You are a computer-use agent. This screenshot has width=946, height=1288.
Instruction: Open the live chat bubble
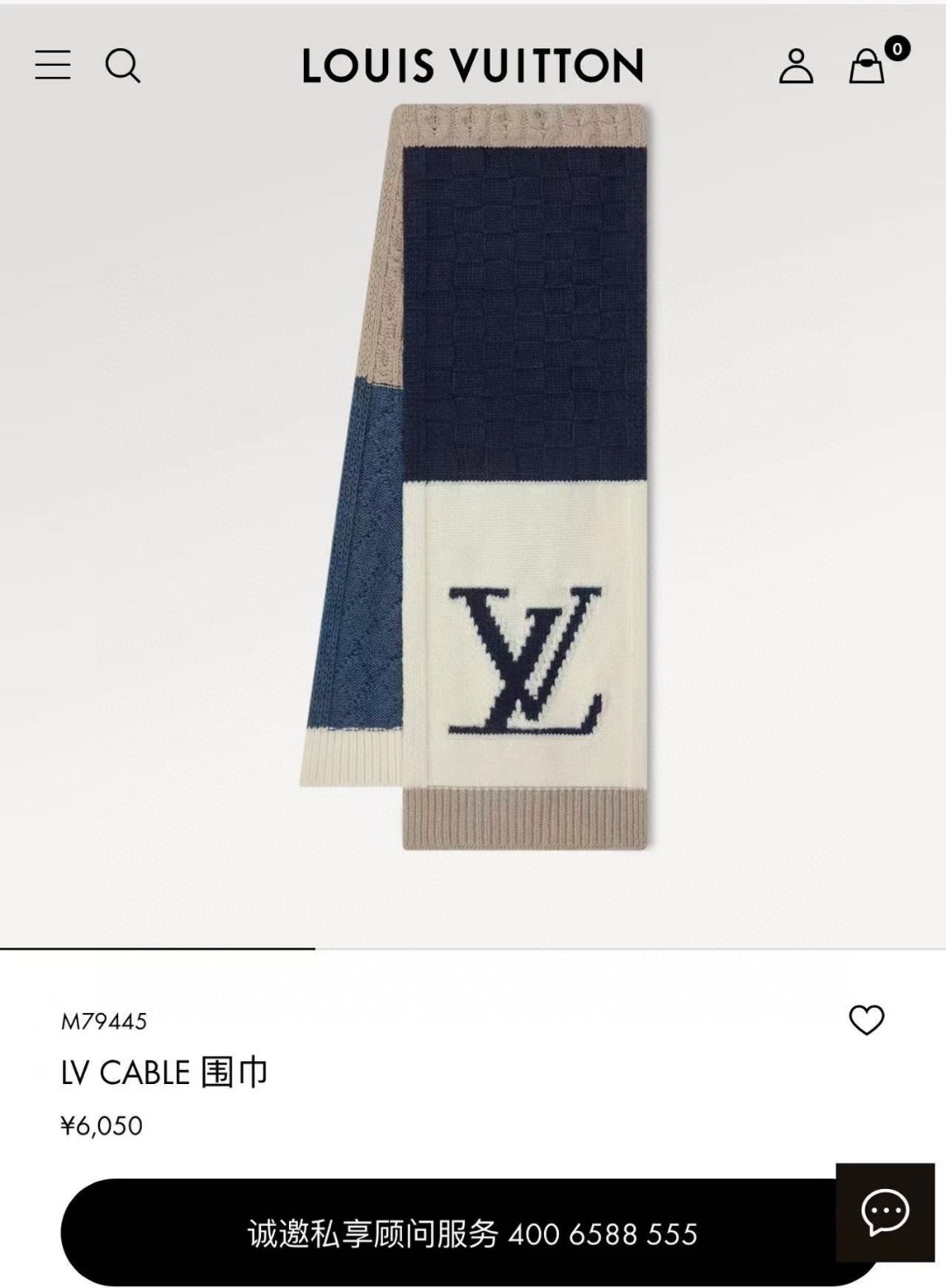pos(885,1213)
